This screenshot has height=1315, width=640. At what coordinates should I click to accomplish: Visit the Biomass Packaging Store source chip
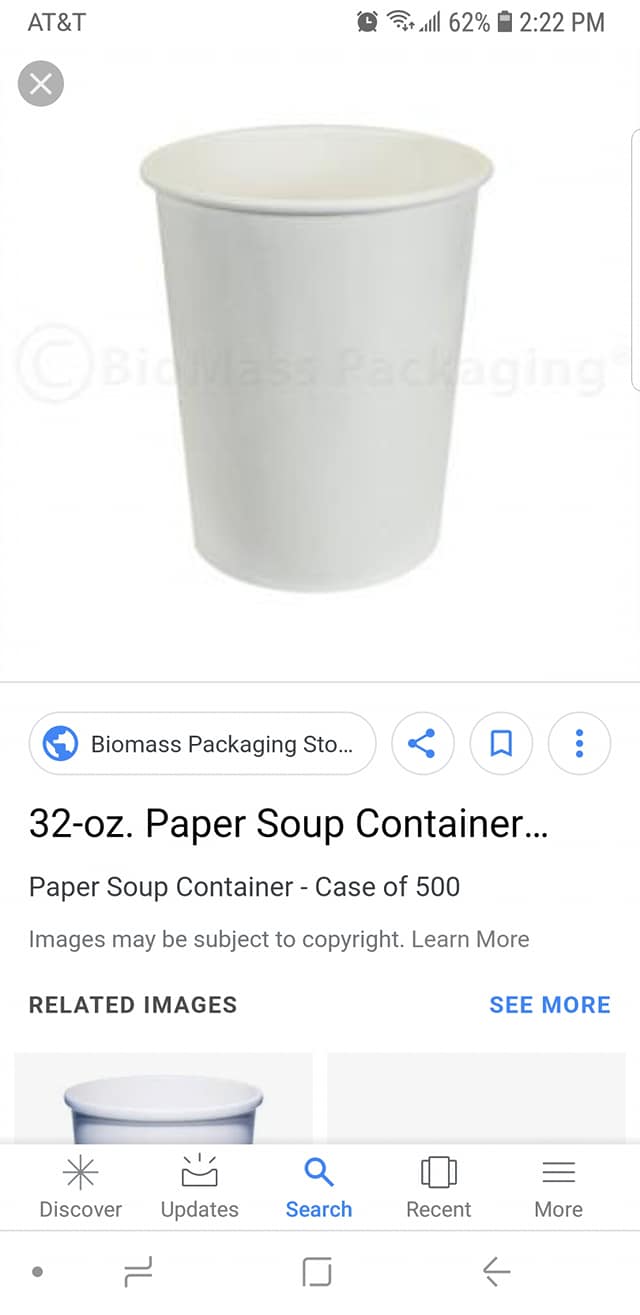tap(203, 744)
